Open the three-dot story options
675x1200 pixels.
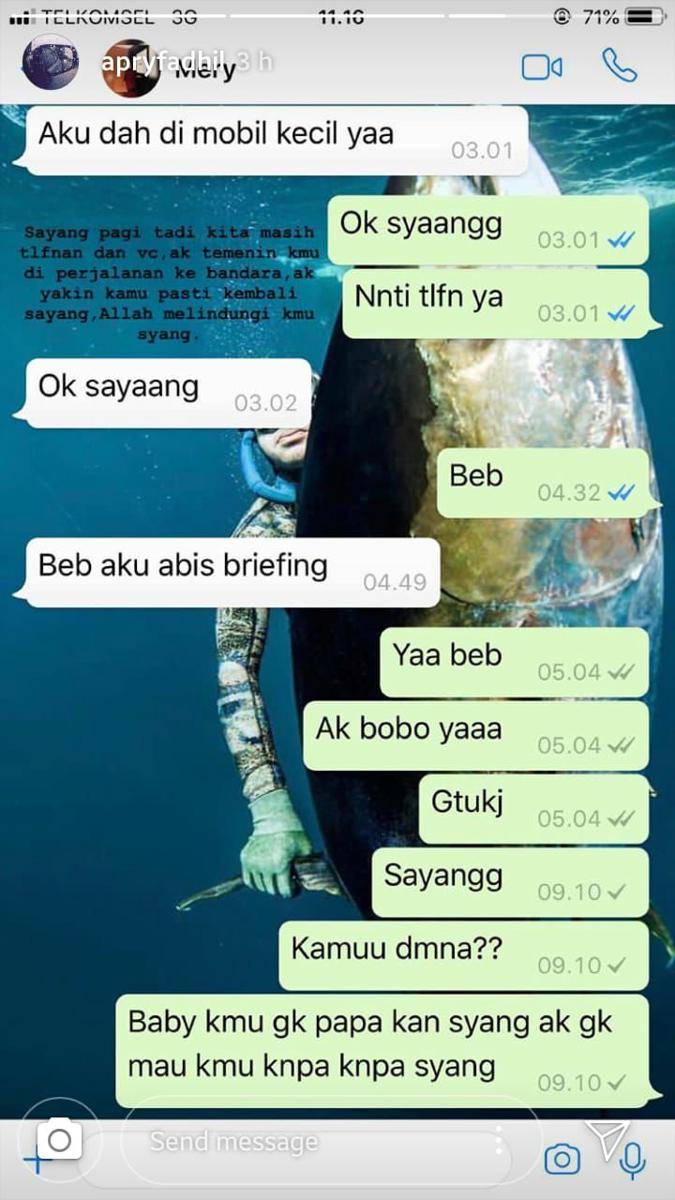497,1141
